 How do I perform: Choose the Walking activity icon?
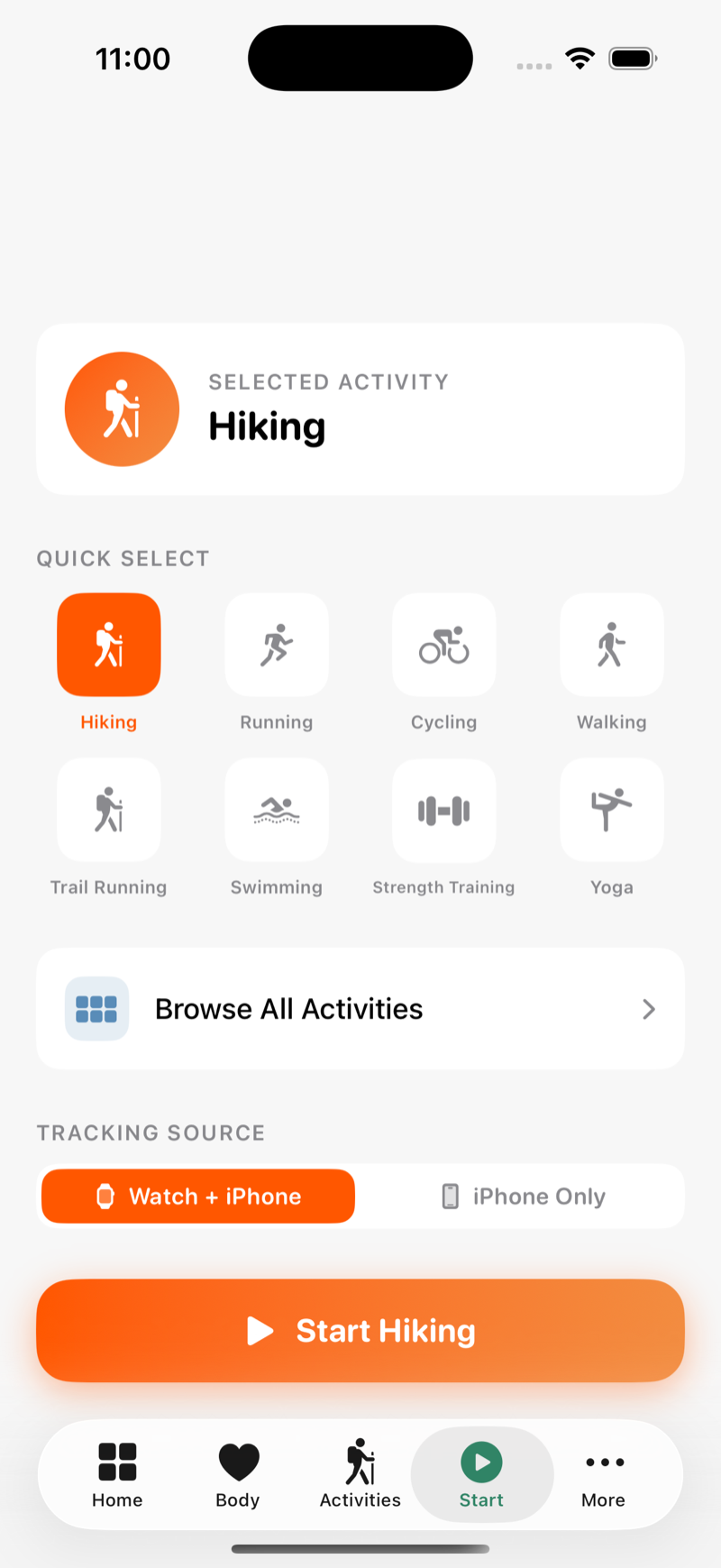pos(611,645)
